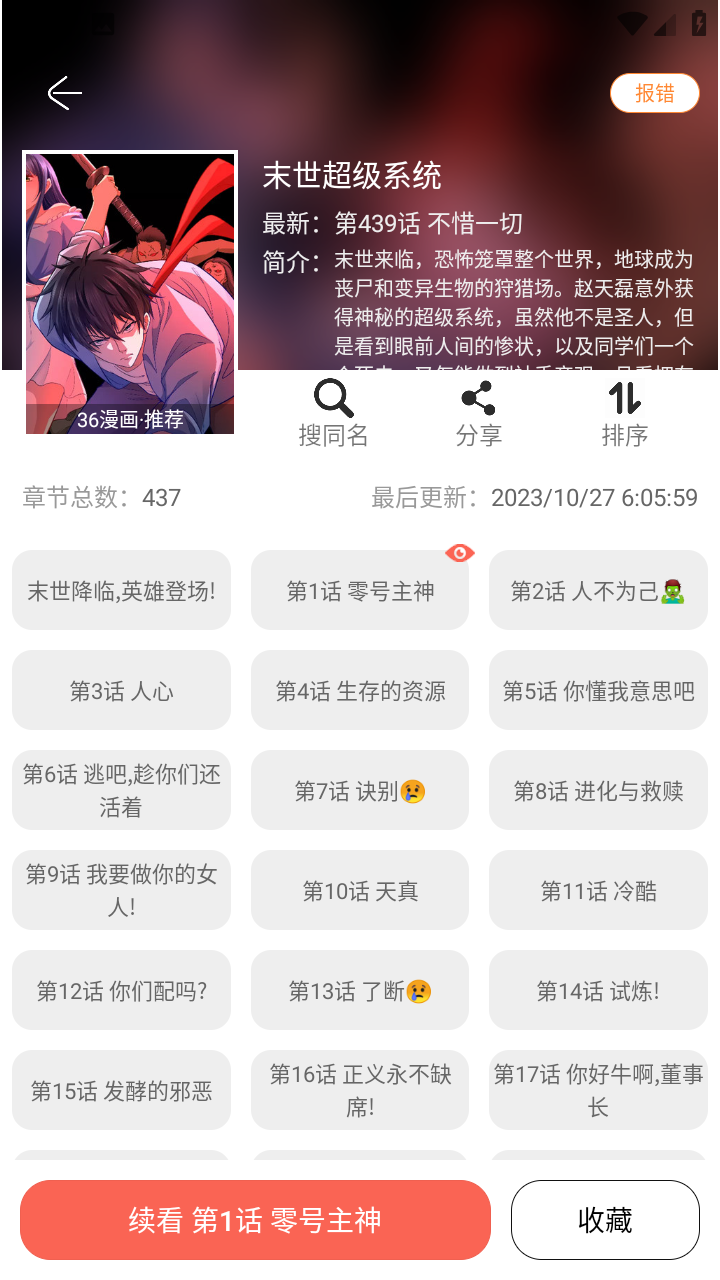
Task: Select 第16话 正义永不缺席!
Action: click(359, 1090)
